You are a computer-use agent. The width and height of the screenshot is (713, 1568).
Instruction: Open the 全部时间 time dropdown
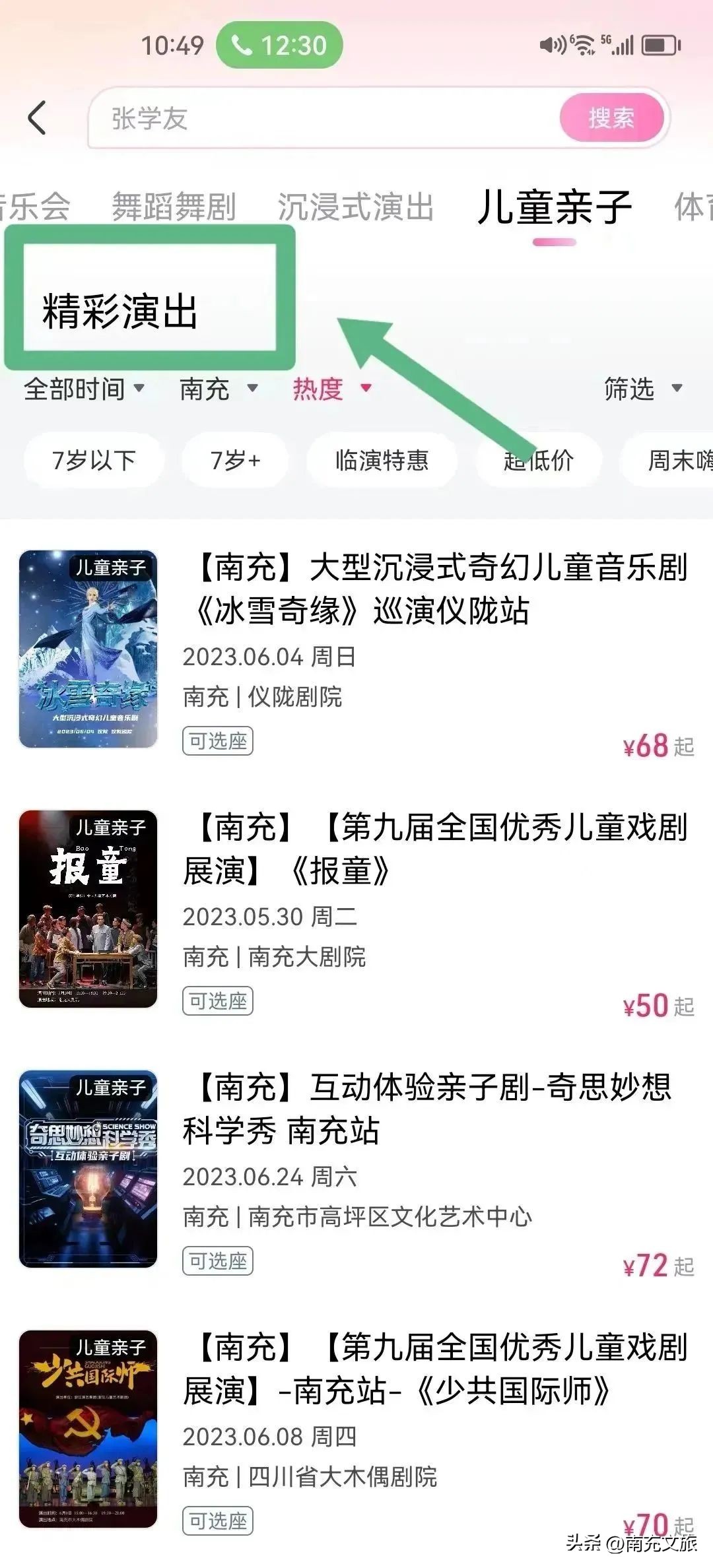coord(85,390)
